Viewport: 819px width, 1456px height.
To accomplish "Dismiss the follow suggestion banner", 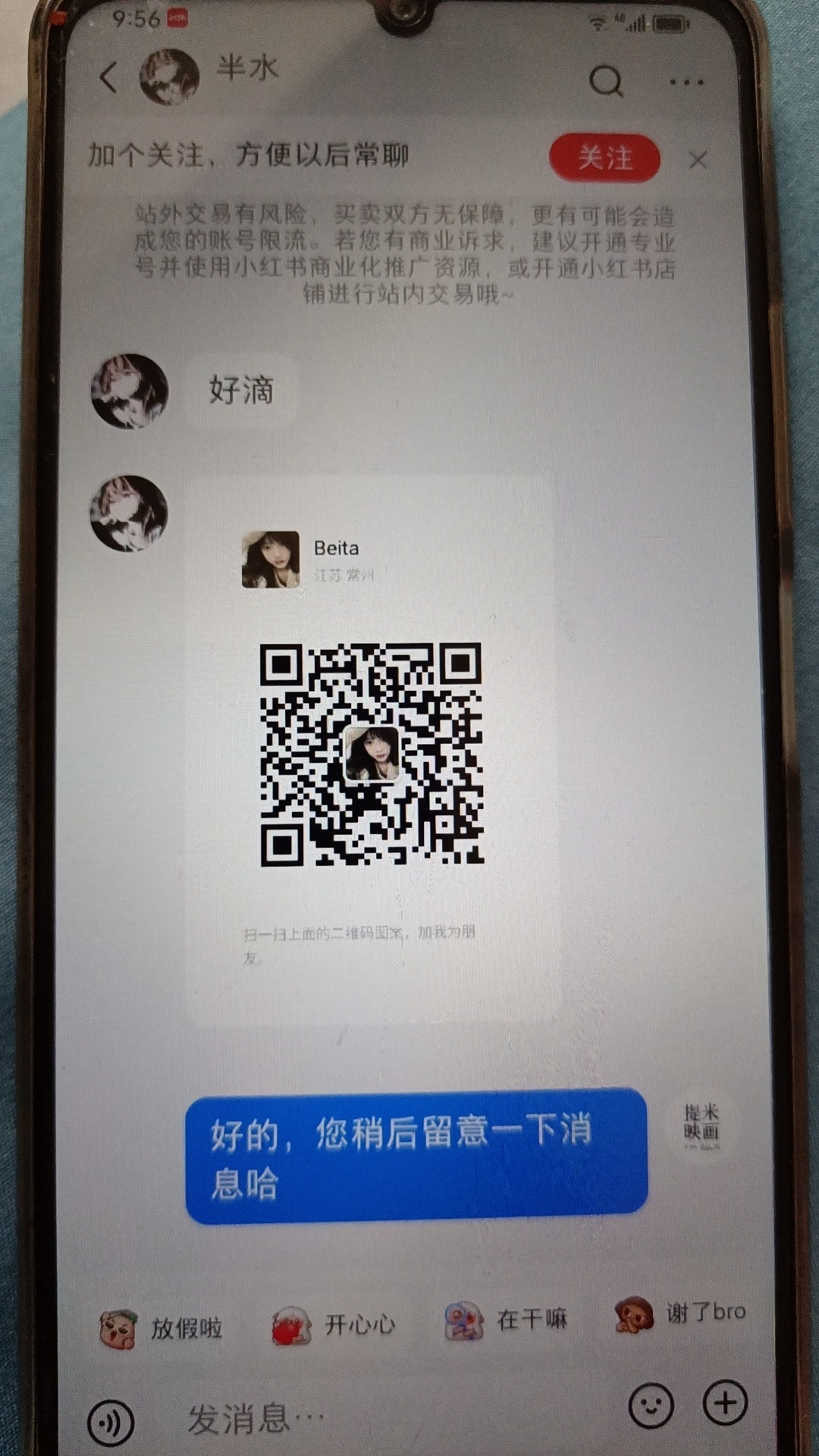I will (x=698, y=160).
